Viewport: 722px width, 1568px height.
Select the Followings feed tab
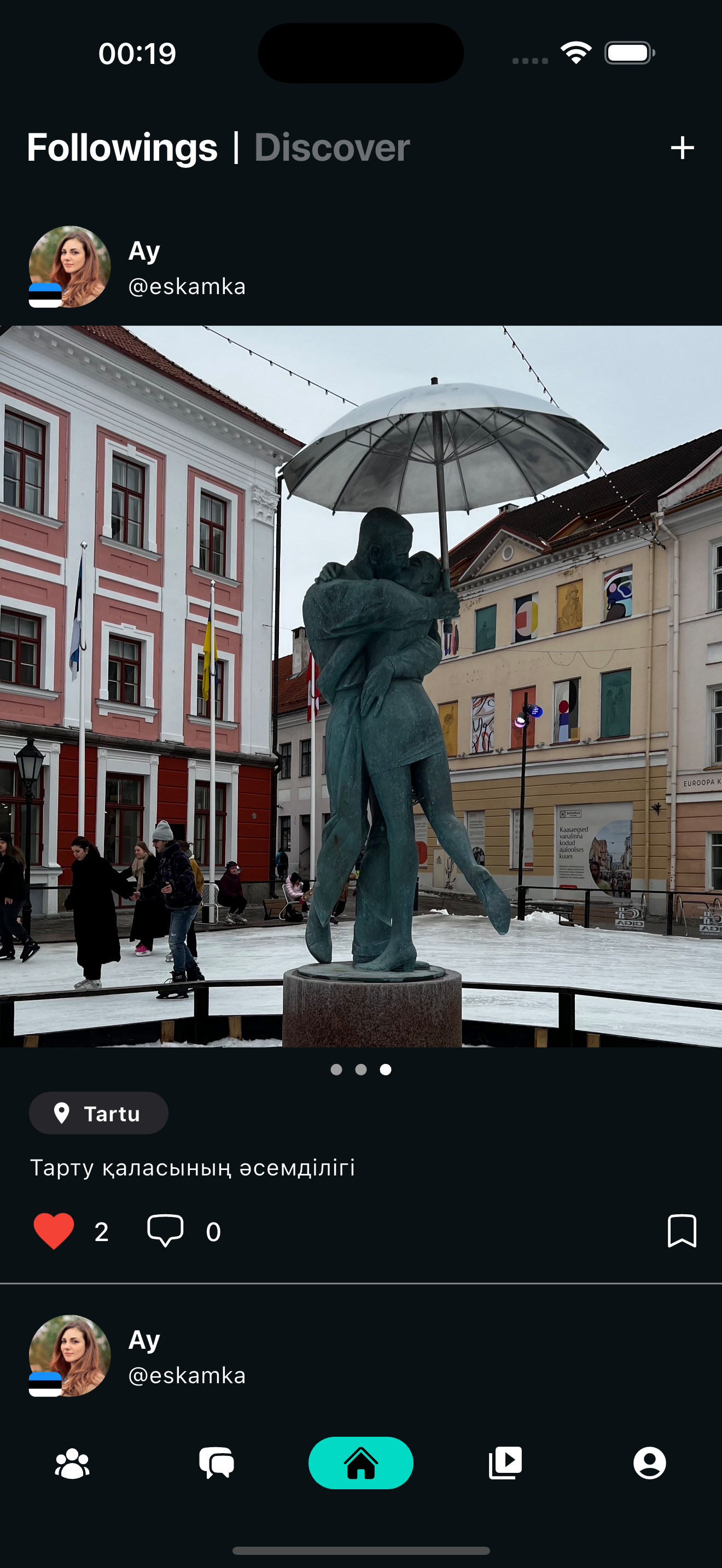coord(122,147)
